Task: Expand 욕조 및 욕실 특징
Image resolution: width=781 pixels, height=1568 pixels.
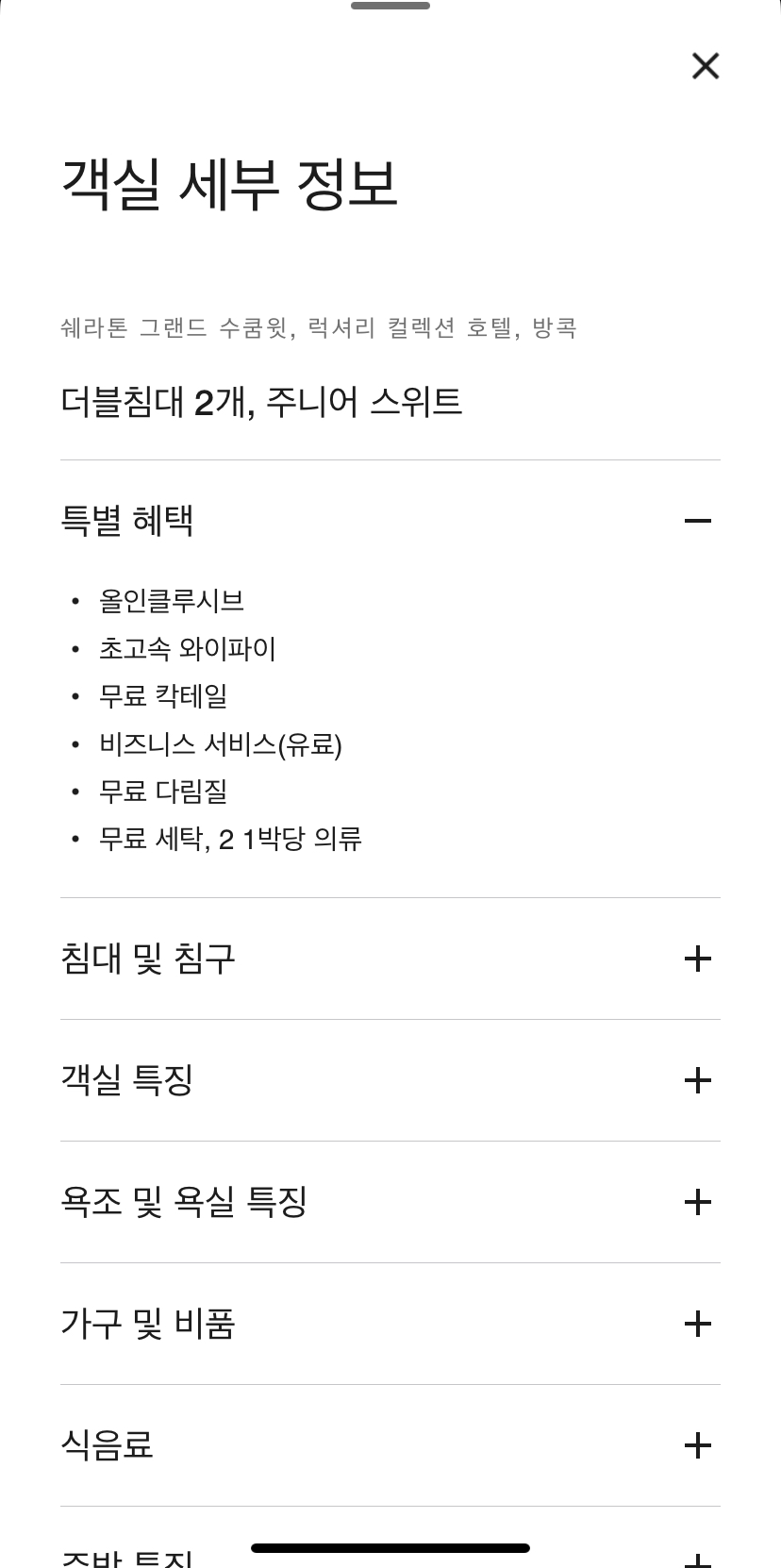Action: click(390, 1202)
